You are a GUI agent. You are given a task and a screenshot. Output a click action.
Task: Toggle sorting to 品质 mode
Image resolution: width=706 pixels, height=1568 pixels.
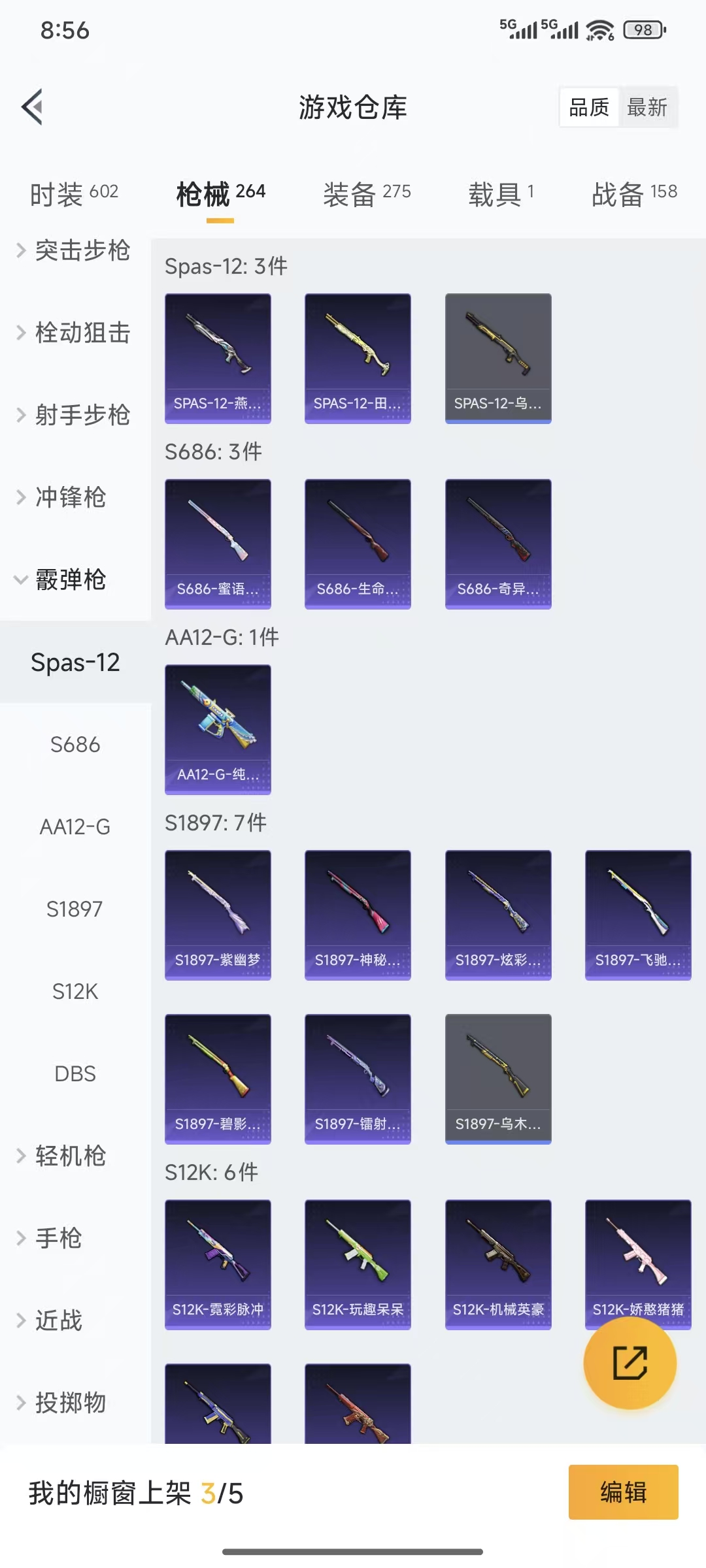588,106
